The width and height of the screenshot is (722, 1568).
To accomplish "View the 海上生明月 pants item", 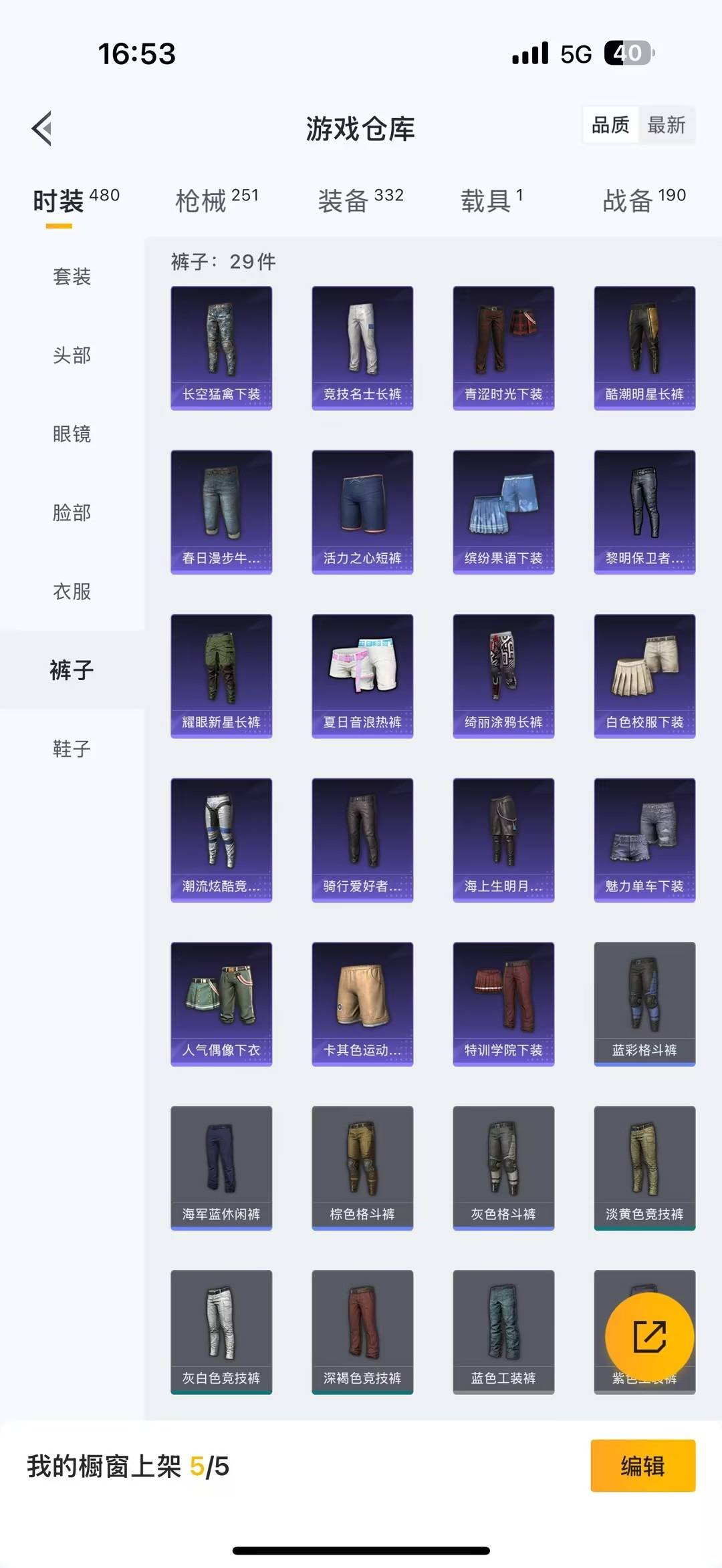I will tap(503, 840).
